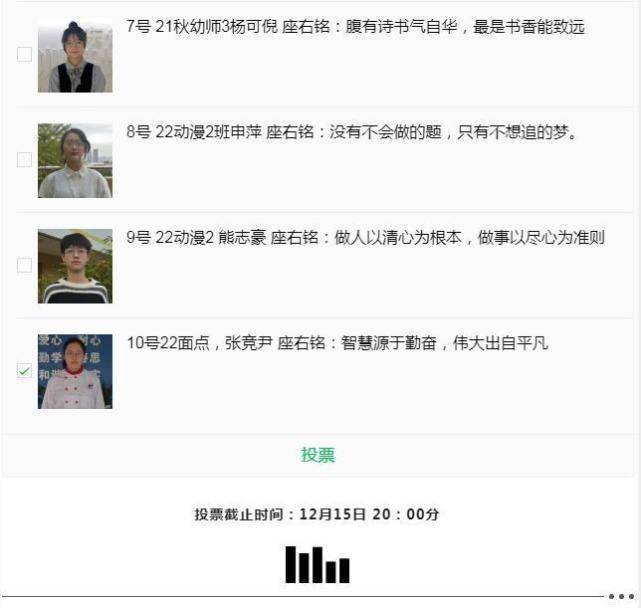Open the image of 10号 张竞尹

point(75,372)
